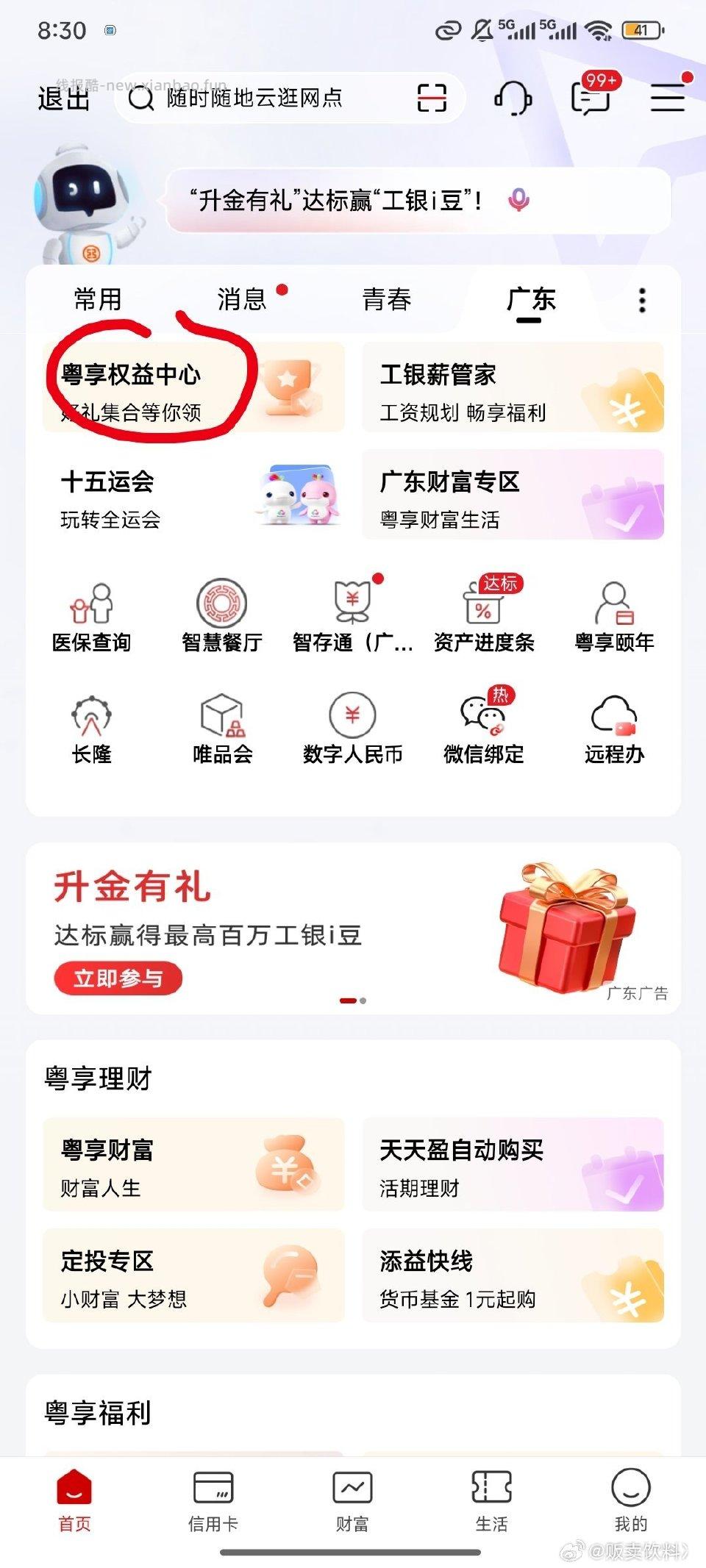This screenshot has height=1568, width=706.
Task: Tap 退出 to log out
Action: 63,99
